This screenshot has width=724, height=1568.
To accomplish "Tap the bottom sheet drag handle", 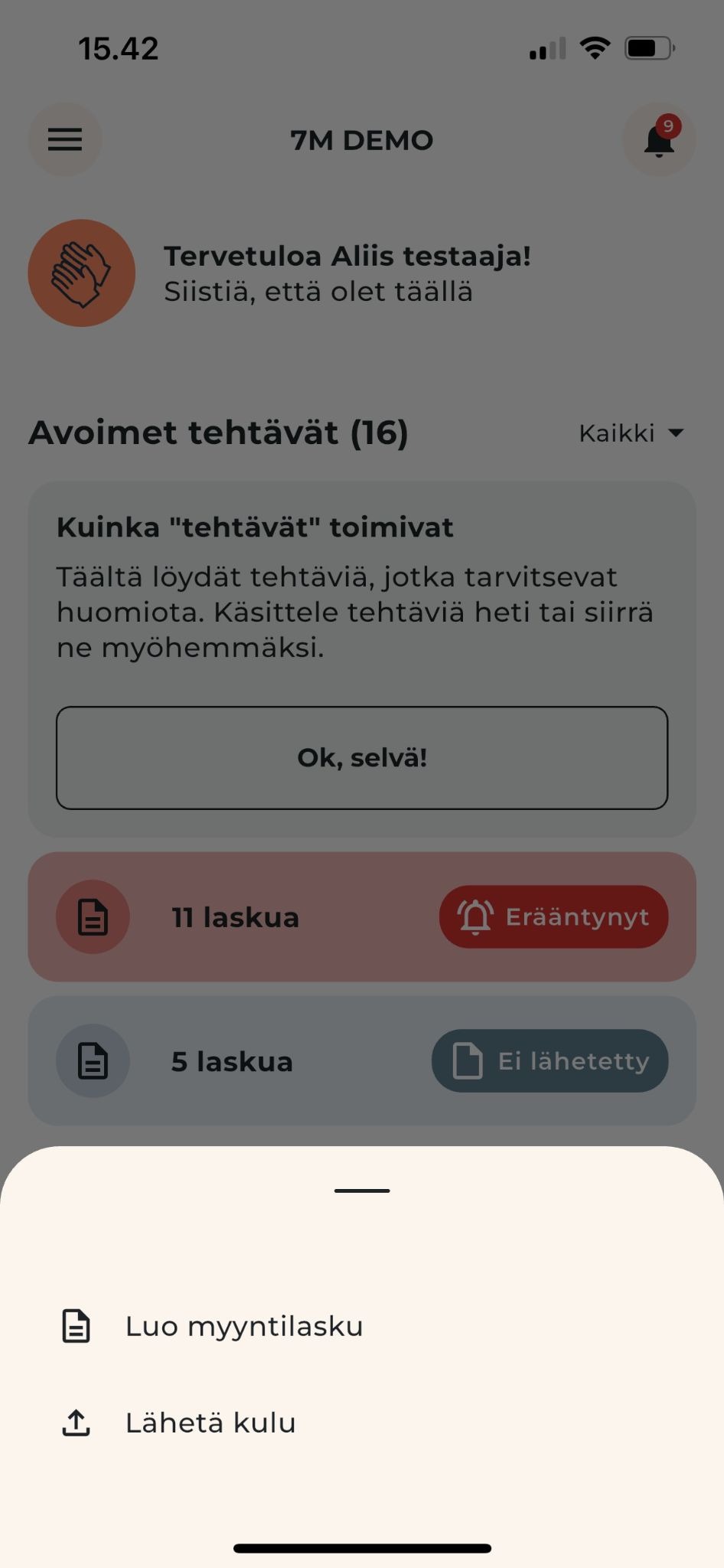I will (362, 1191).
